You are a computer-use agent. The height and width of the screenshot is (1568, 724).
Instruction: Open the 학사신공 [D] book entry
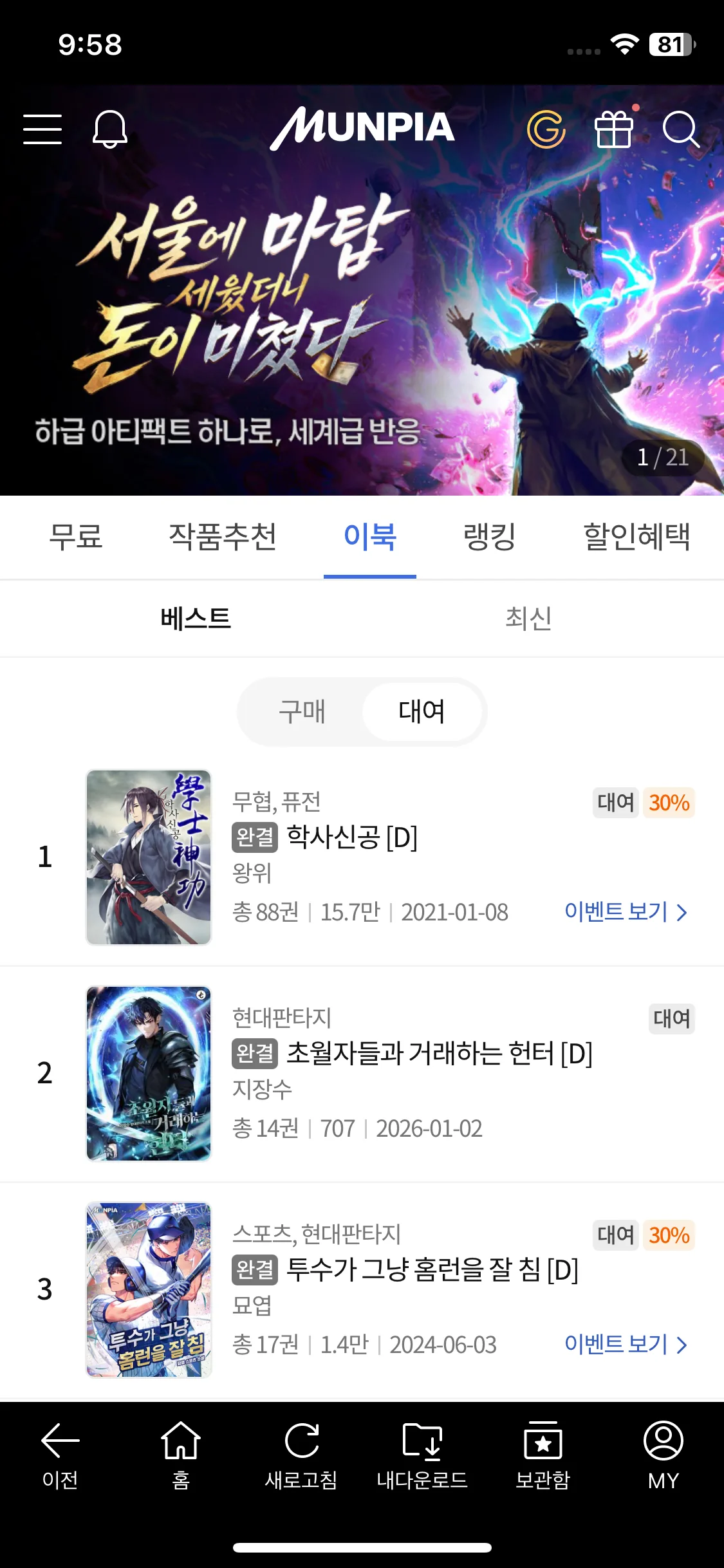352,837
